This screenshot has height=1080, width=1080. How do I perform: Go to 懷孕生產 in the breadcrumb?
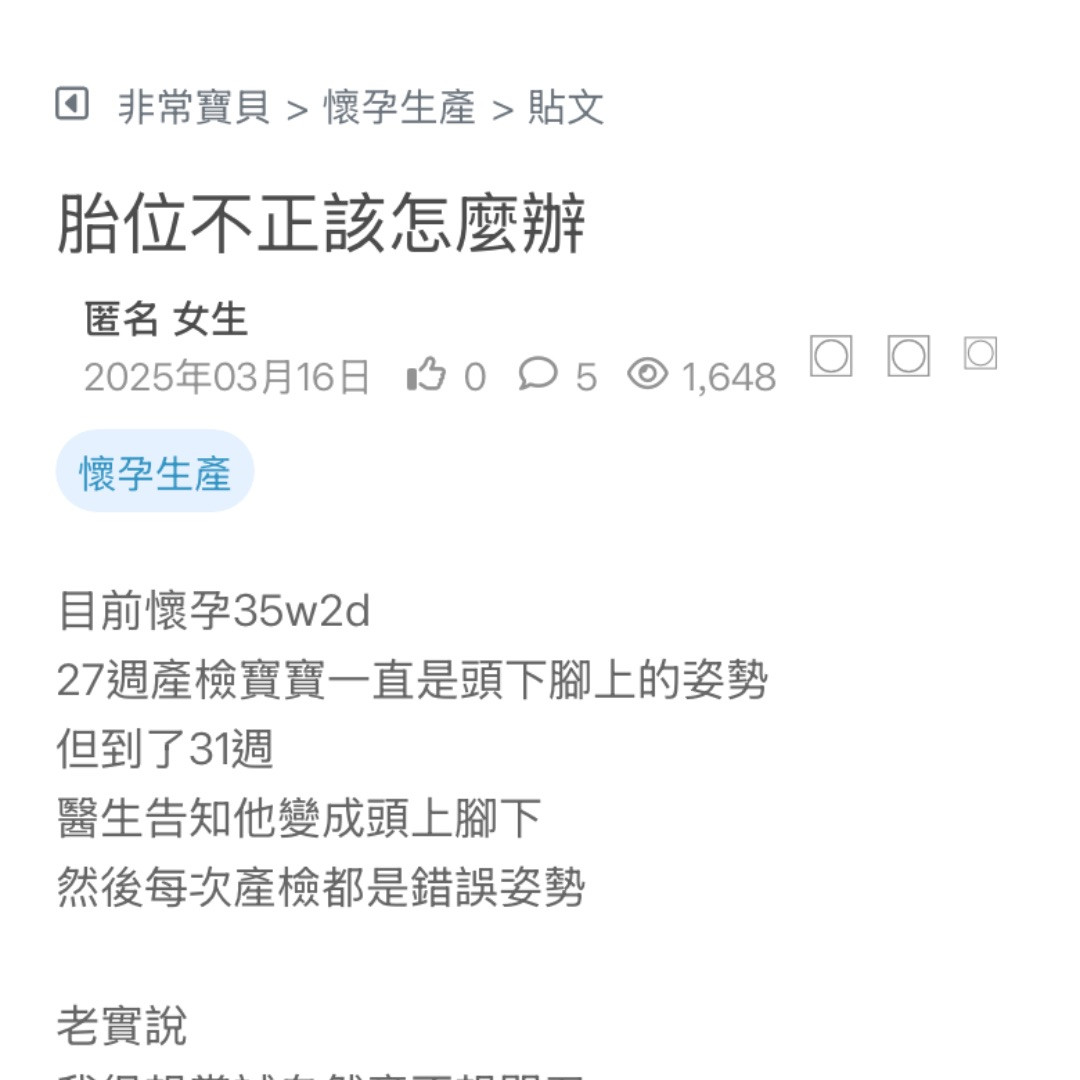[x=399, y=107]
